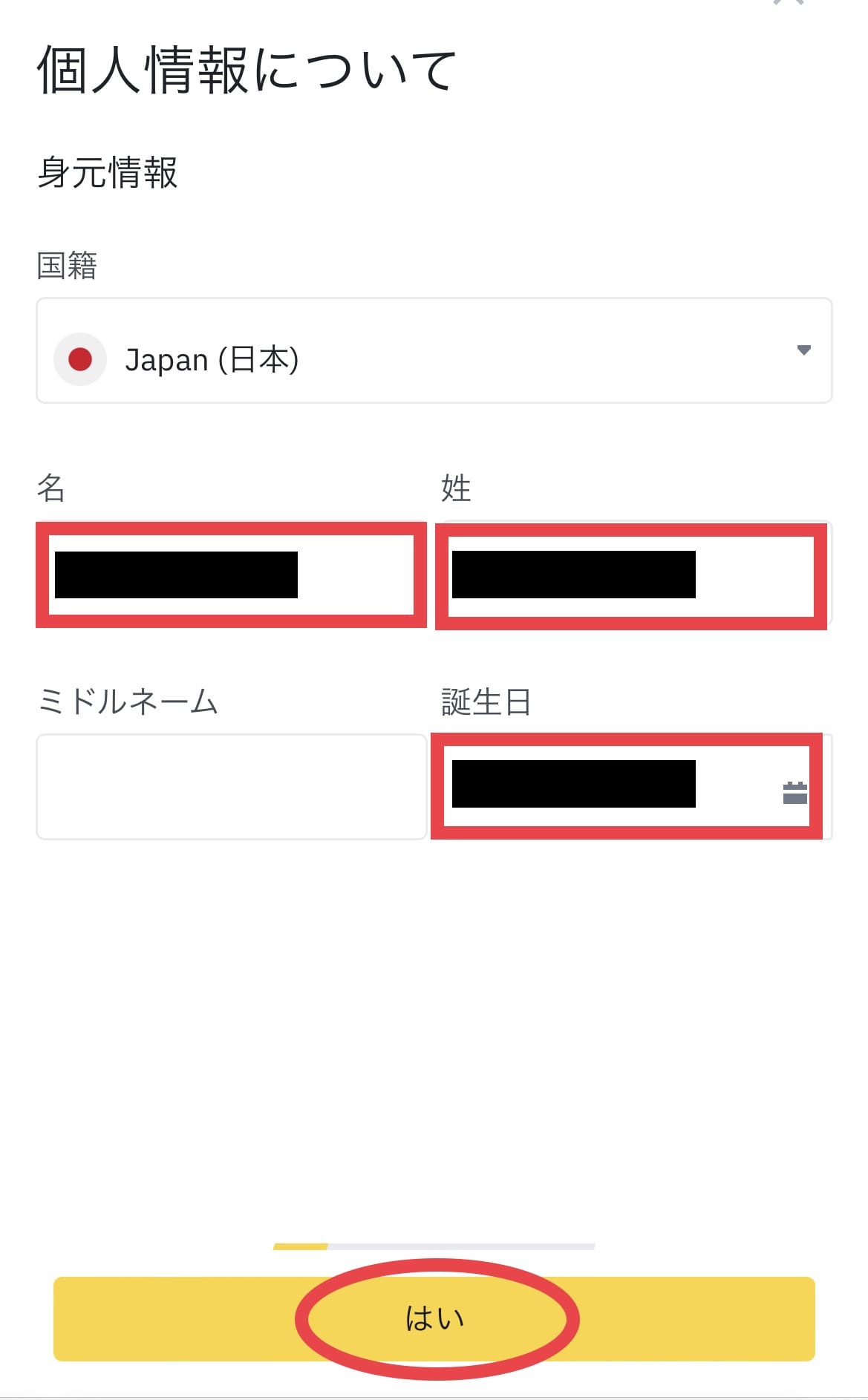Tap the 姓 last name field
This screenshot has width=868, height=1400.
pos(633,575)
